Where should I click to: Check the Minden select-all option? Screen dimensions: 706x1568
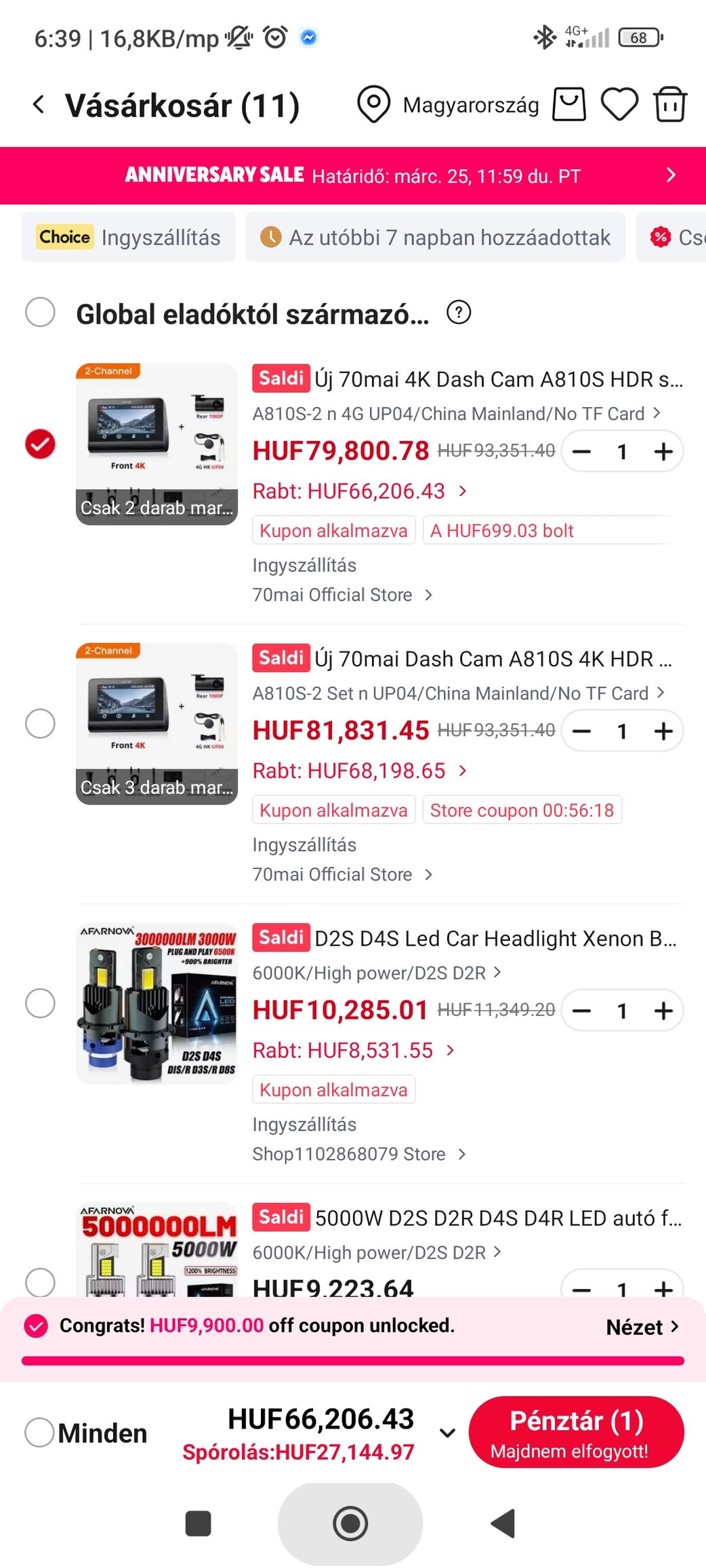[40, 1433]
